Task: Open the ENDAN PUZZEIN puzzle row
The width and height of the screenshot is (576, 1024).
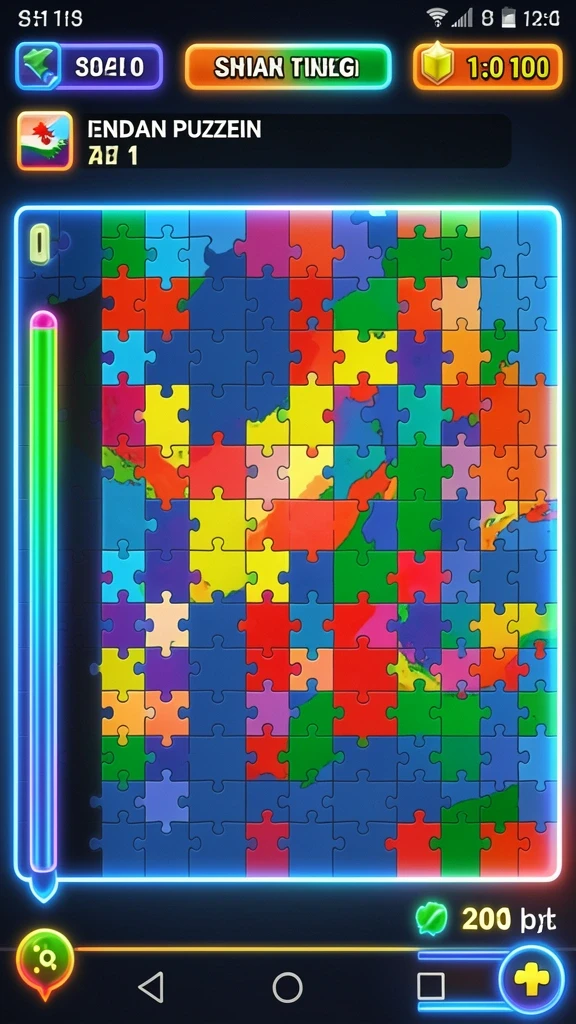Action: pyautogui.click(x=264, y=141)
